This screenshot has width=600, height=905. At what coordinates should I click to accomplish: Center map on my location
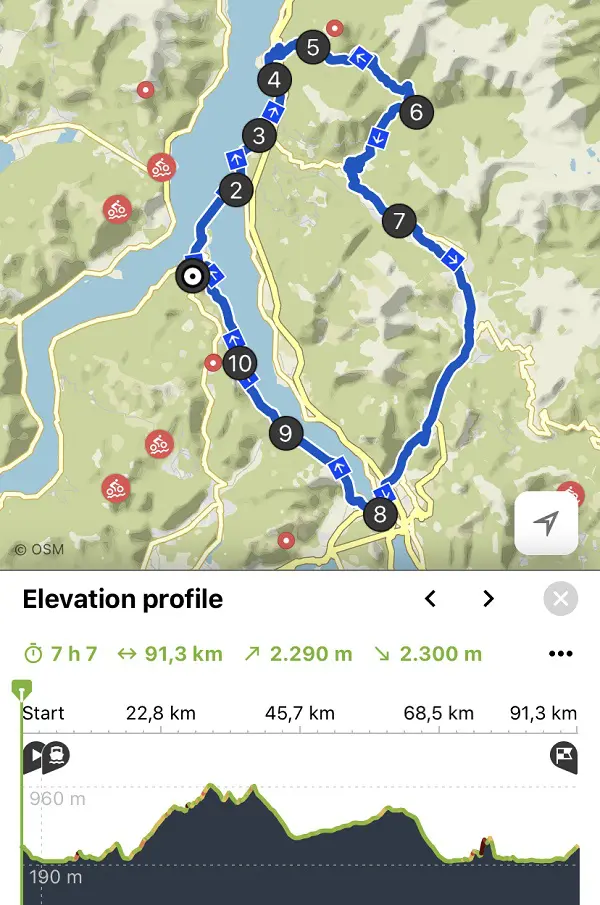pyautogui.click(x=546, y=523)
